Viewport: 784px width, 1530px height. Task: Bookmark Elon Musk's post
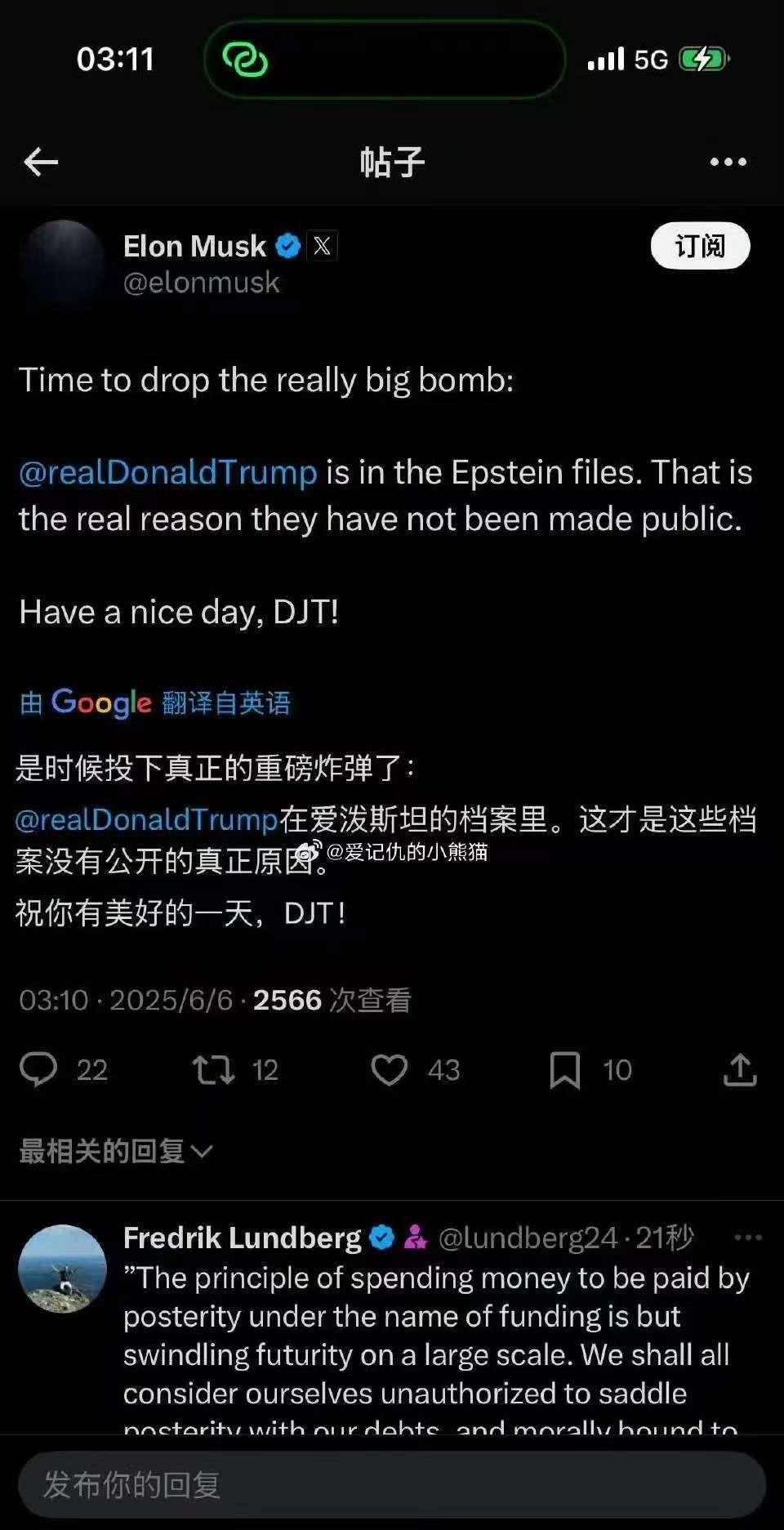click(564, 1069)
